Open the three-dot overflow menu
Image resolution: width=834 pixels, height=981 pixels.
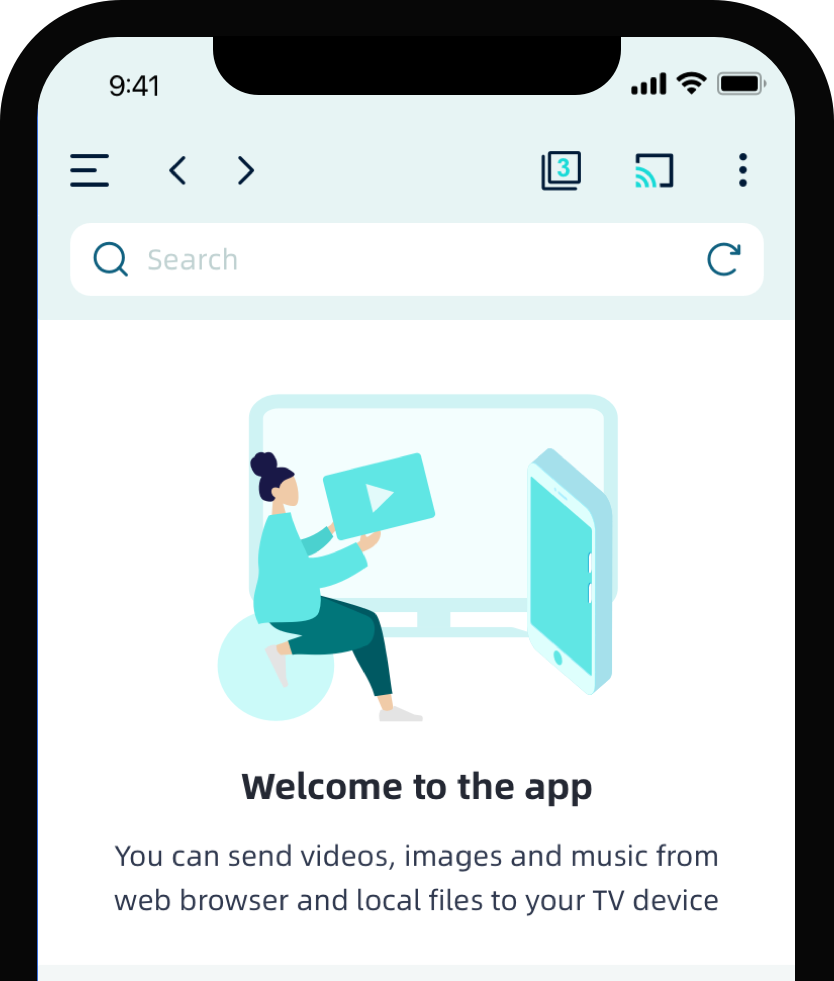[x=742, y=171]
